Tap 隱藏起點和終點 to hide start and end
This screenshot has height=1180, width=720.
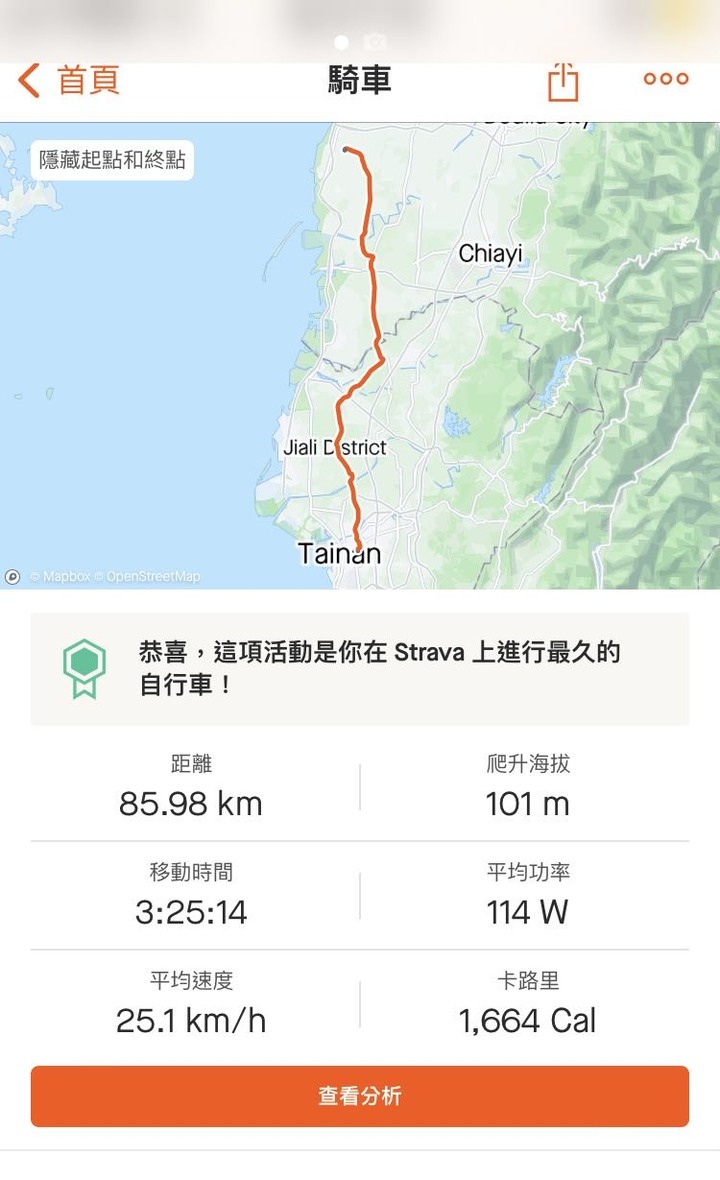click(112, 159)
